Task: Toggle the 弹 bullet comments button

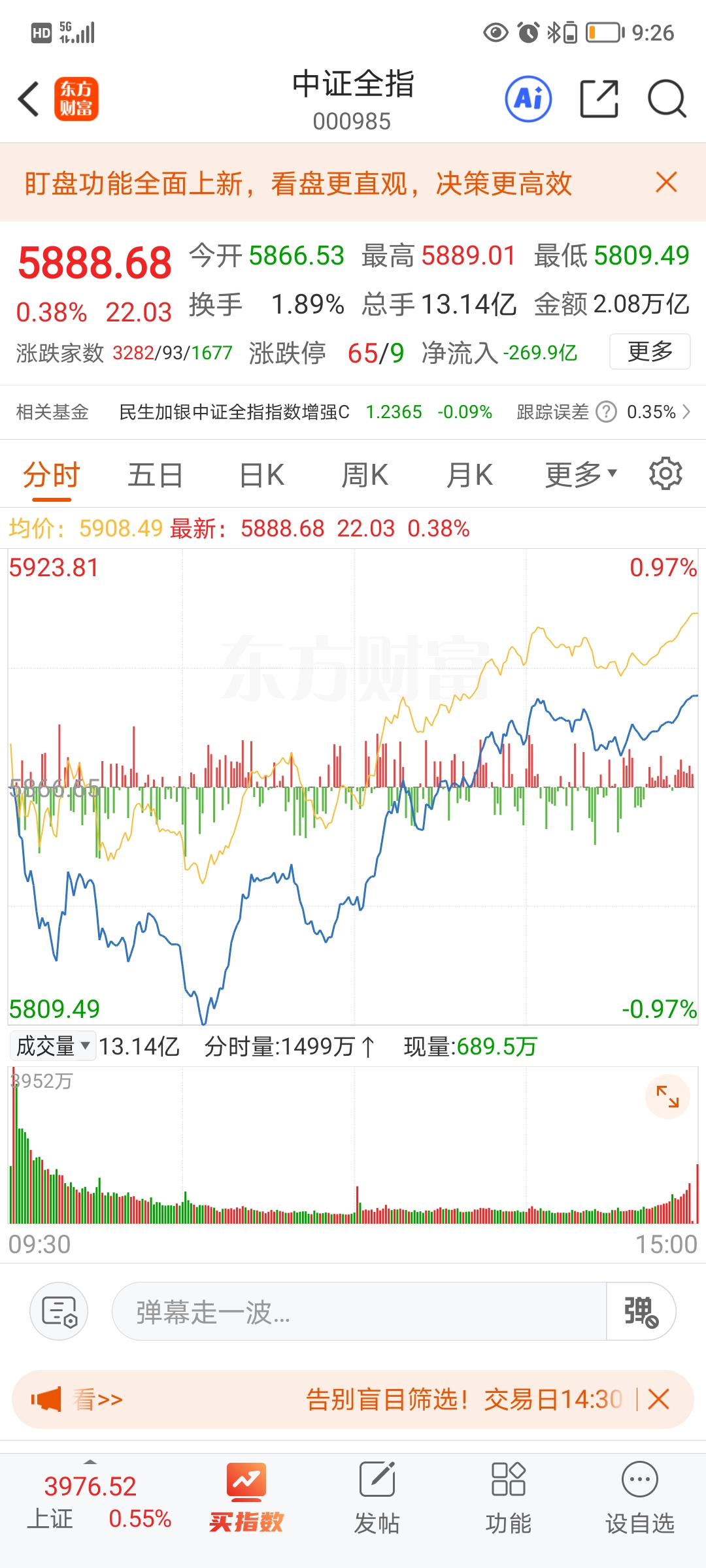Action: click(641, 1311)
